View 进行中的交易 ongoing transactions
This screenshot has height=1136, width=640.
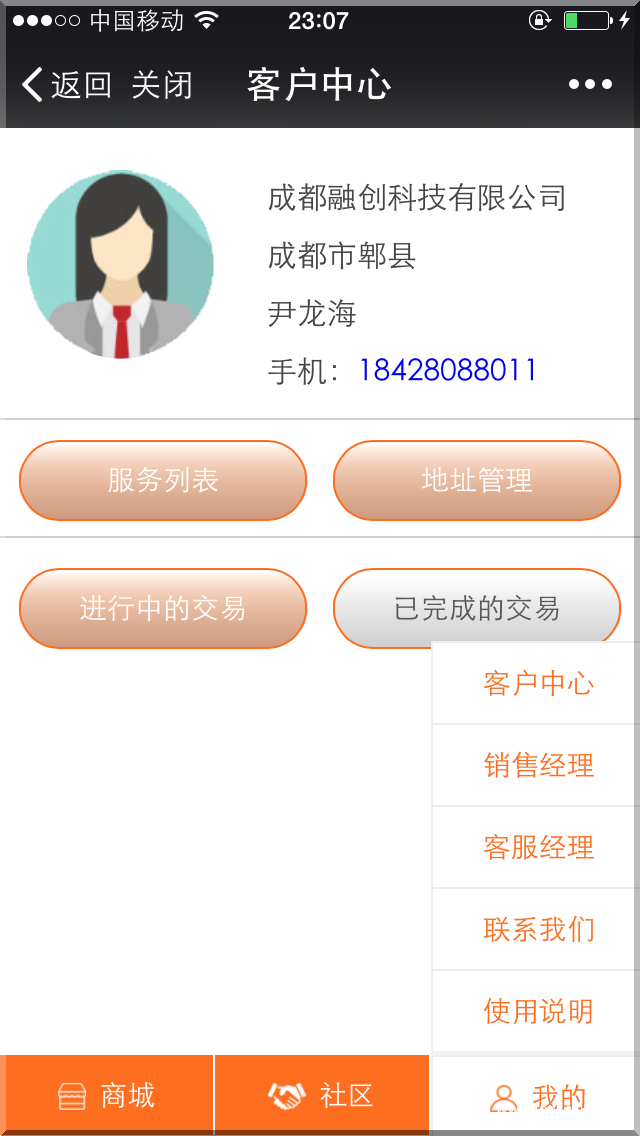(163, 609)
